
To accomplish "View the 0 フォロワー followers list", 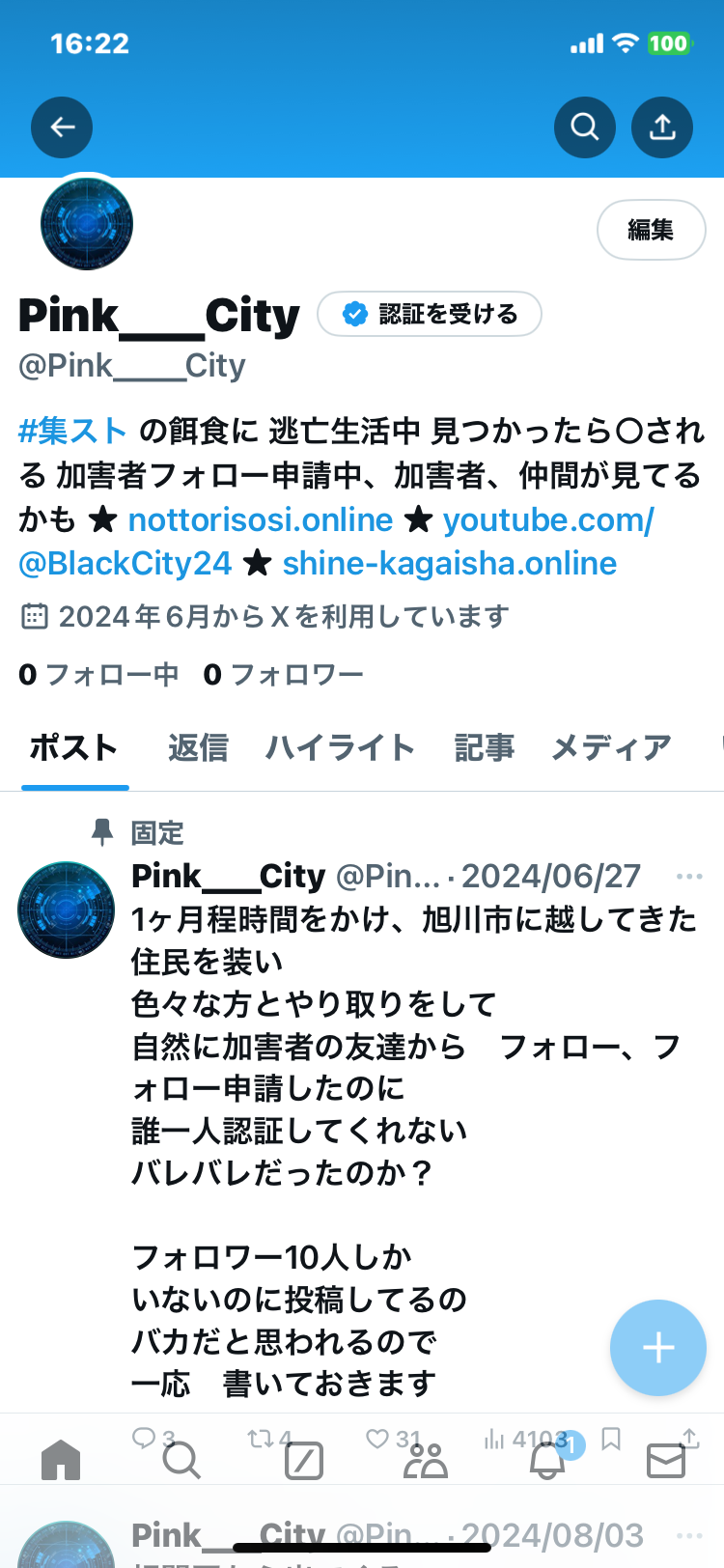I will click(283, 674).
